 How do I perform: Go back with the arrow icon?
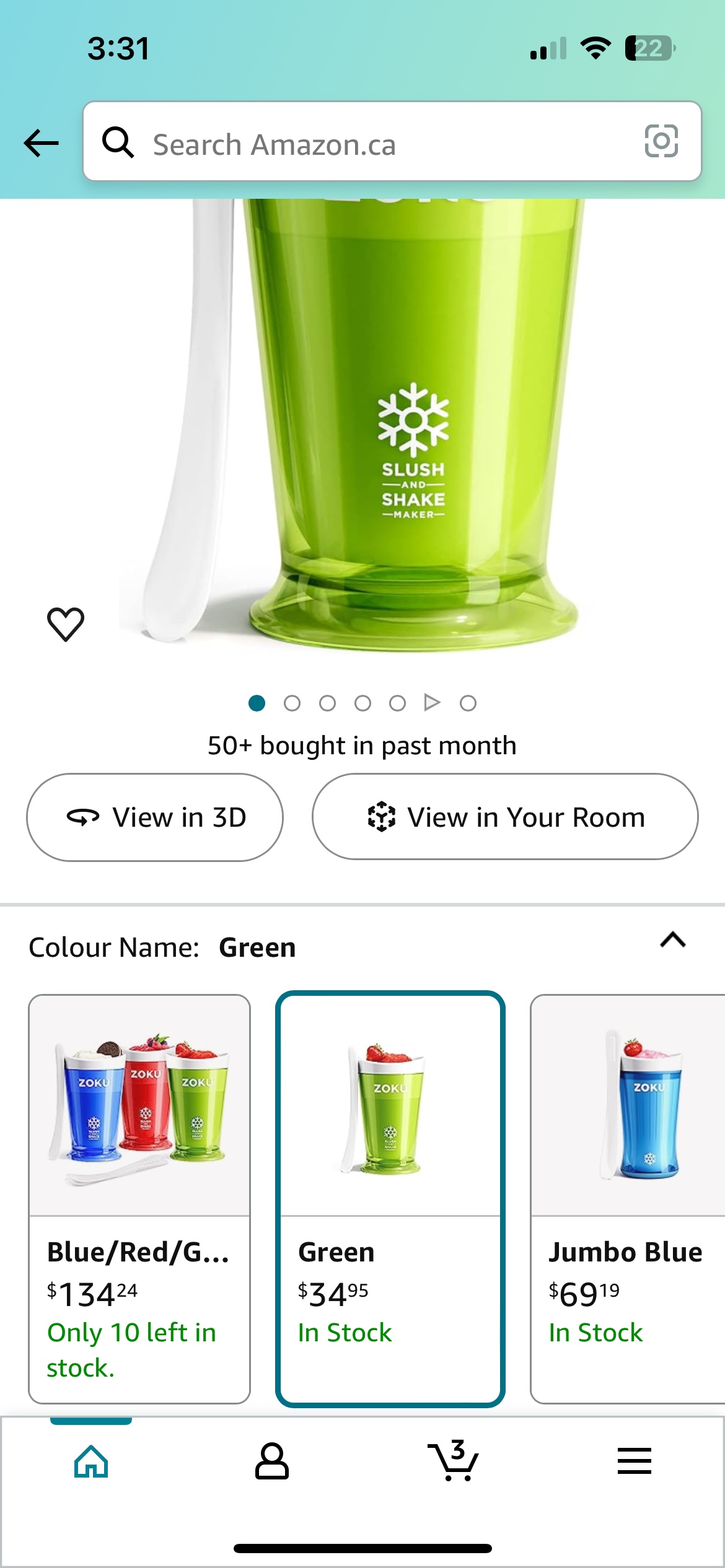(41, 143)
